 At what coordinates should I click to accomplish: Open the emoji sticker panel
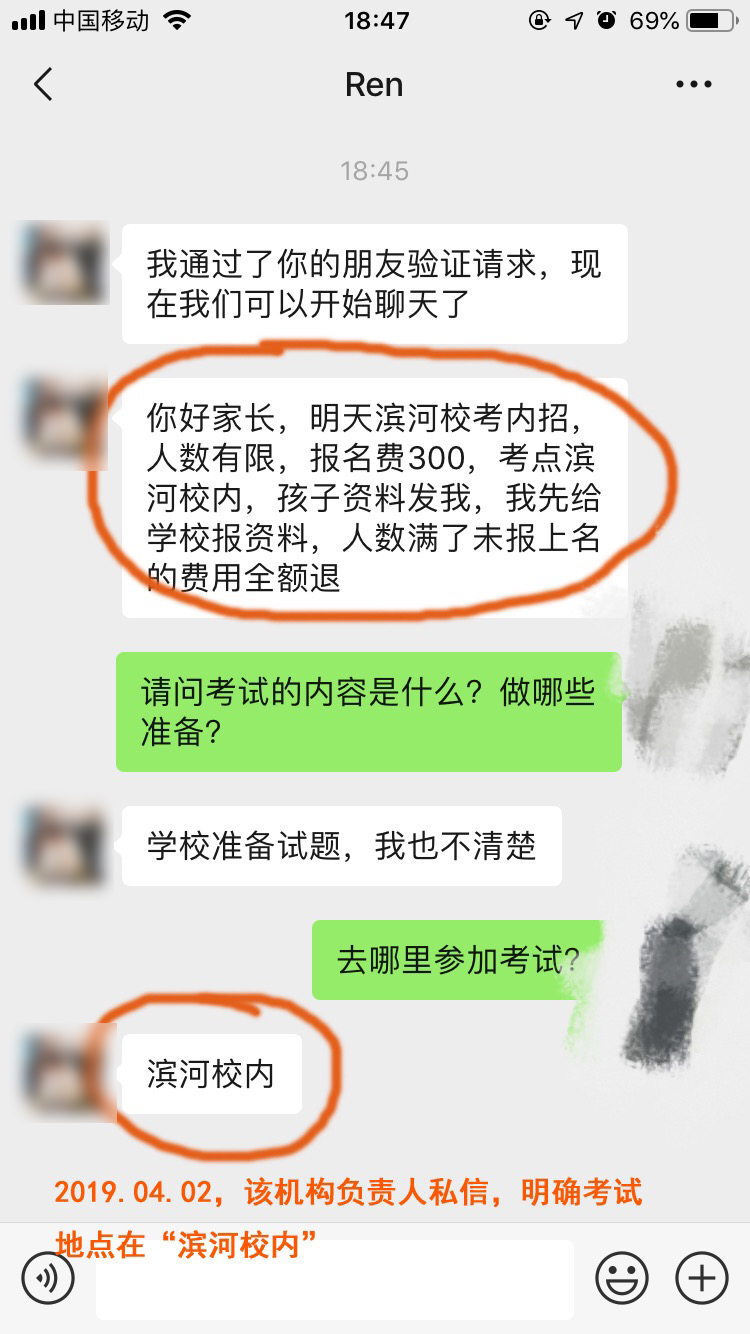[622, 1277]
